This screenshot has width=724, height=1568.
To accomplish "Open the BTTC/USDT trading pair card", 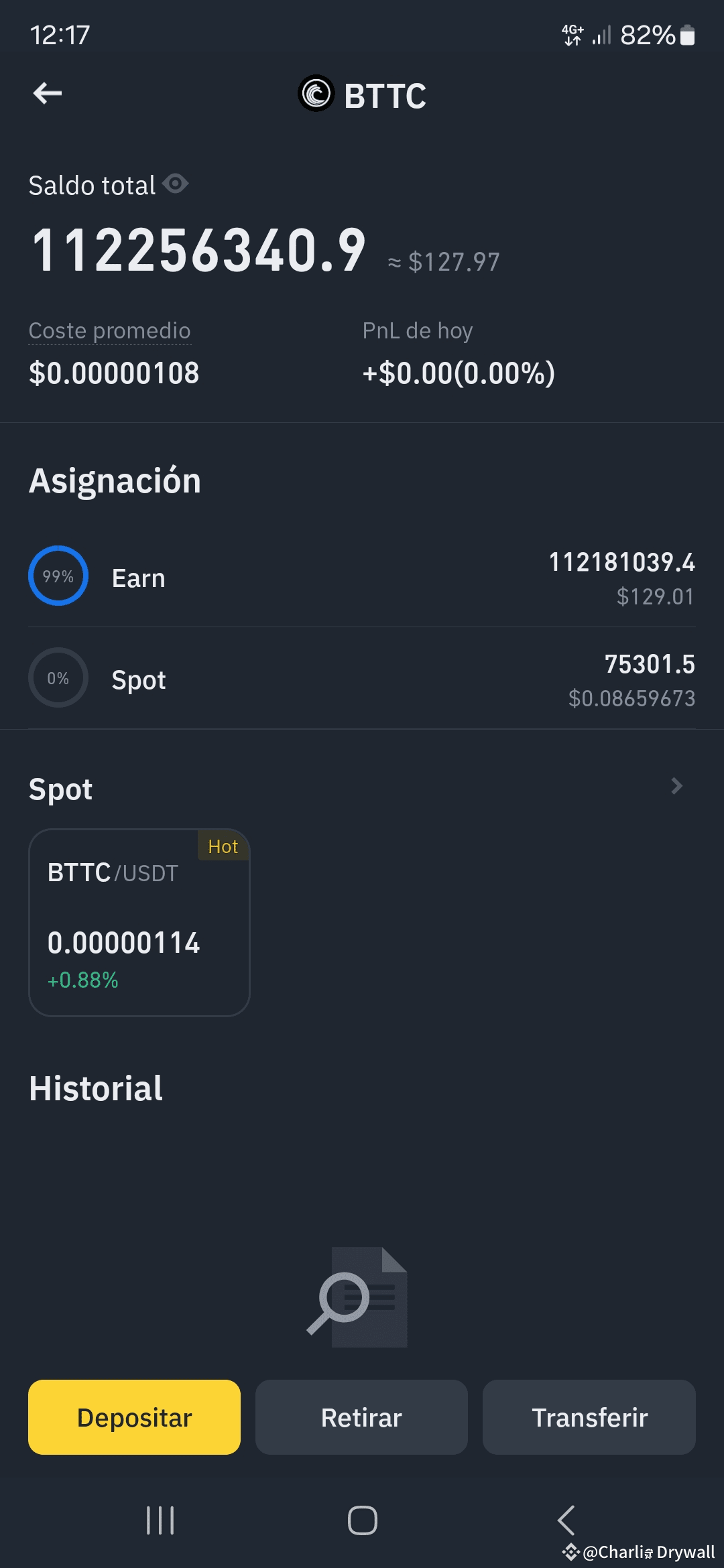I will 139,922.
